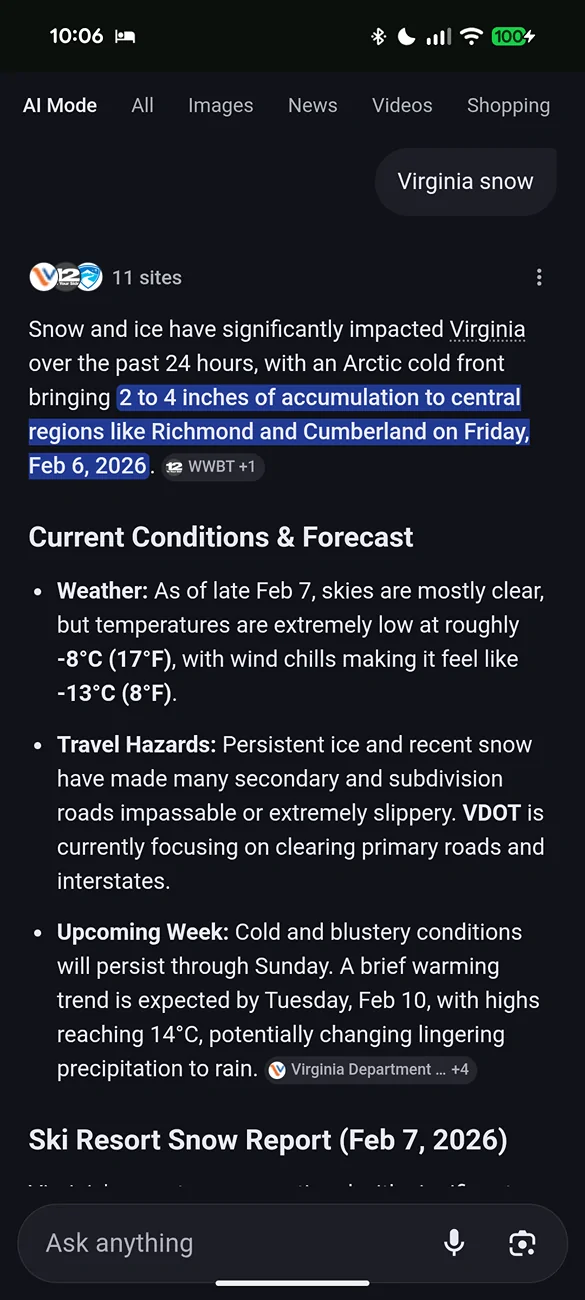Select the News tab

click(x=313, y=105)
